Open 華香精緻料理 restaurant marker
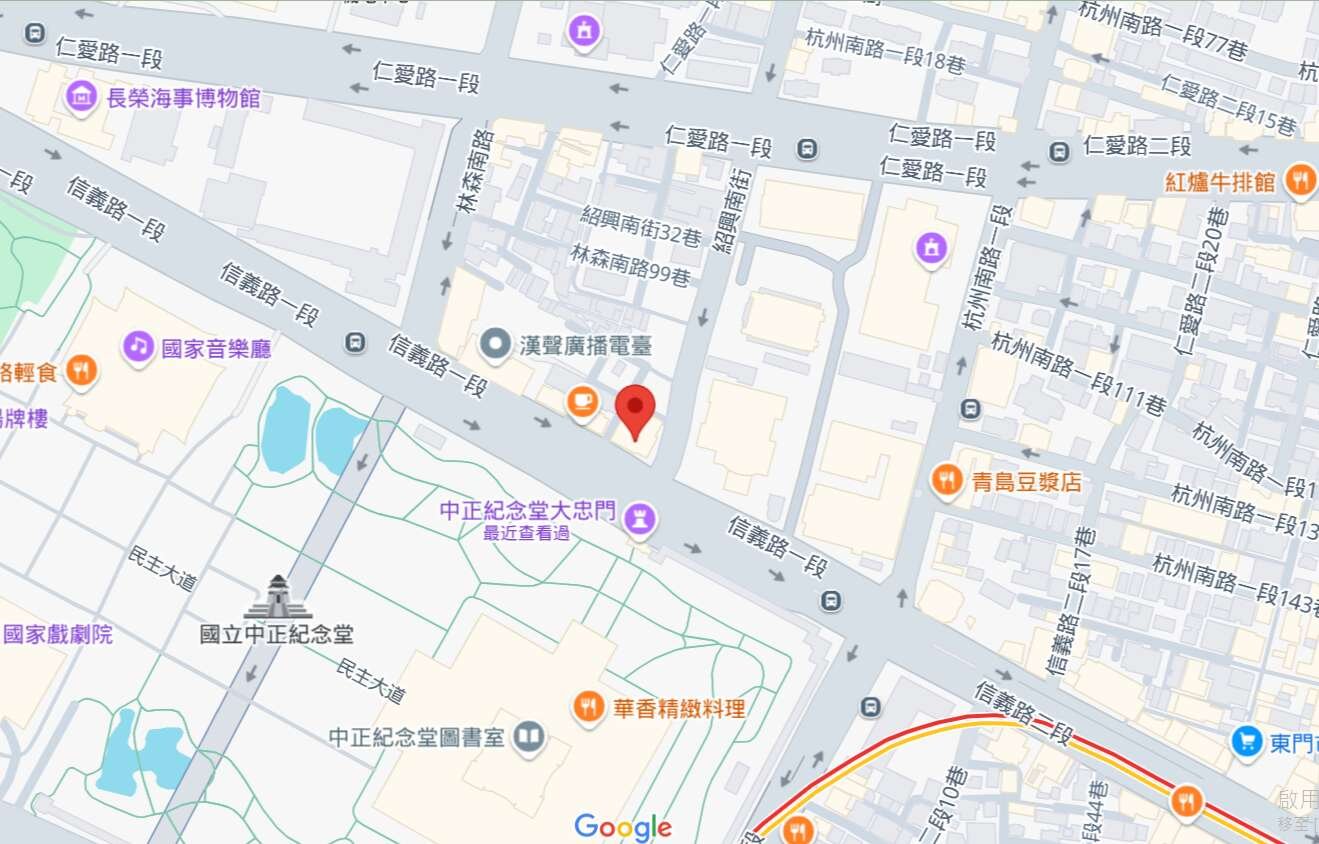 coord(589,708)
